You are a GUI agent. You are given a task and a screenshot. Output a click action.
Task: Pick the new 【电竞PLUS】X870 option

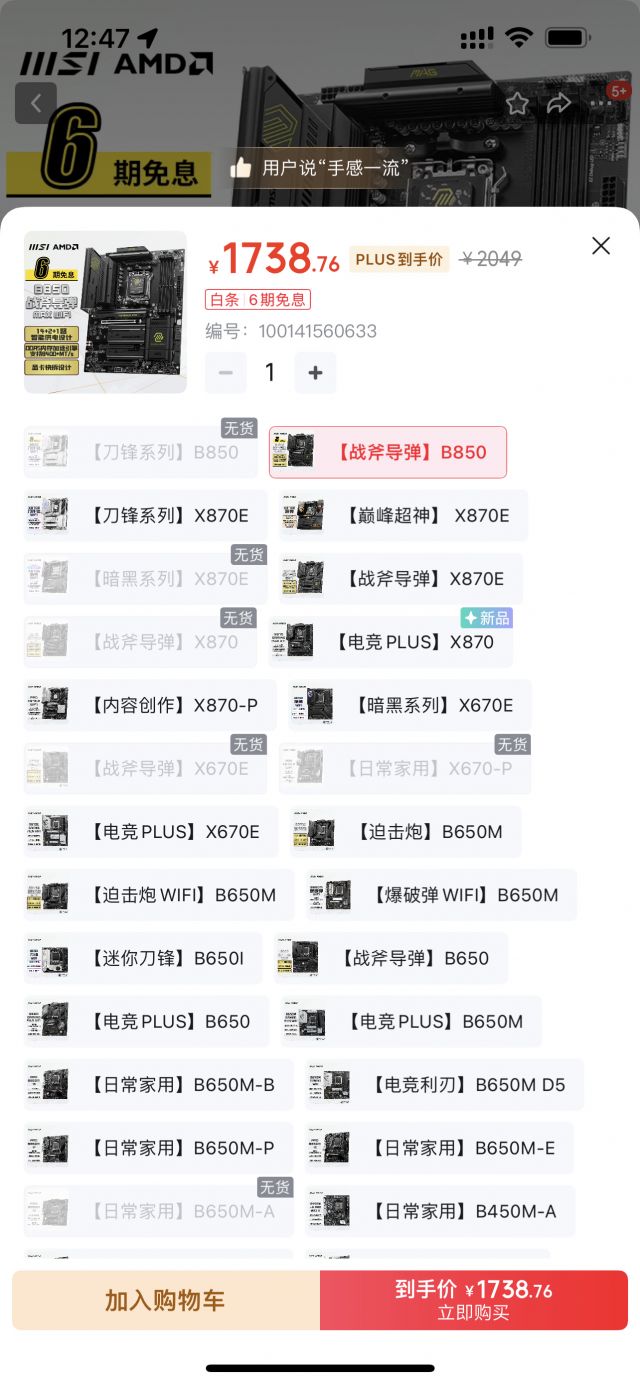[x=391, y=642]
